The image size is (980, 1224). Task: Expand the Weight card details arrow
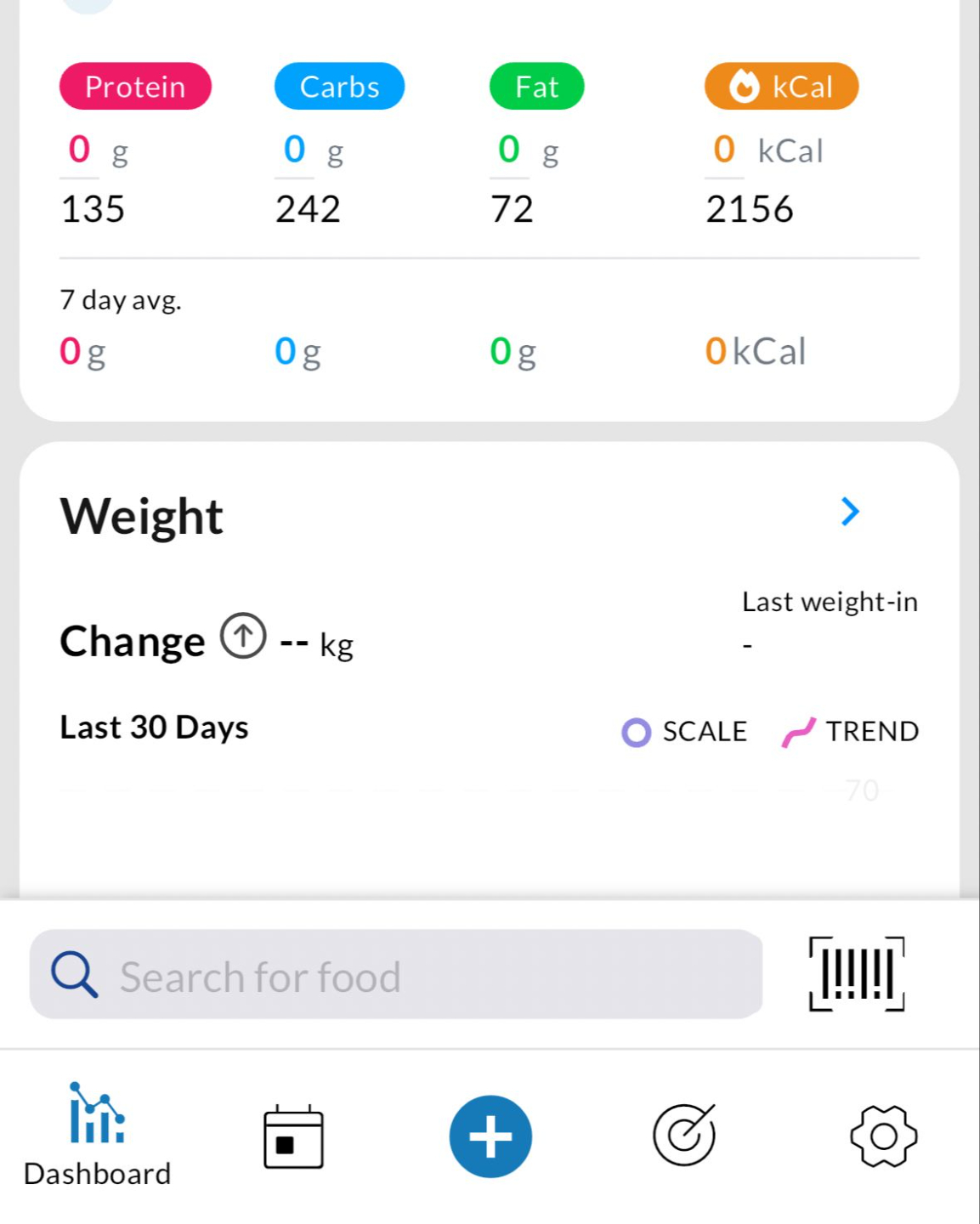pyautogui.click(x=850, y=512)
